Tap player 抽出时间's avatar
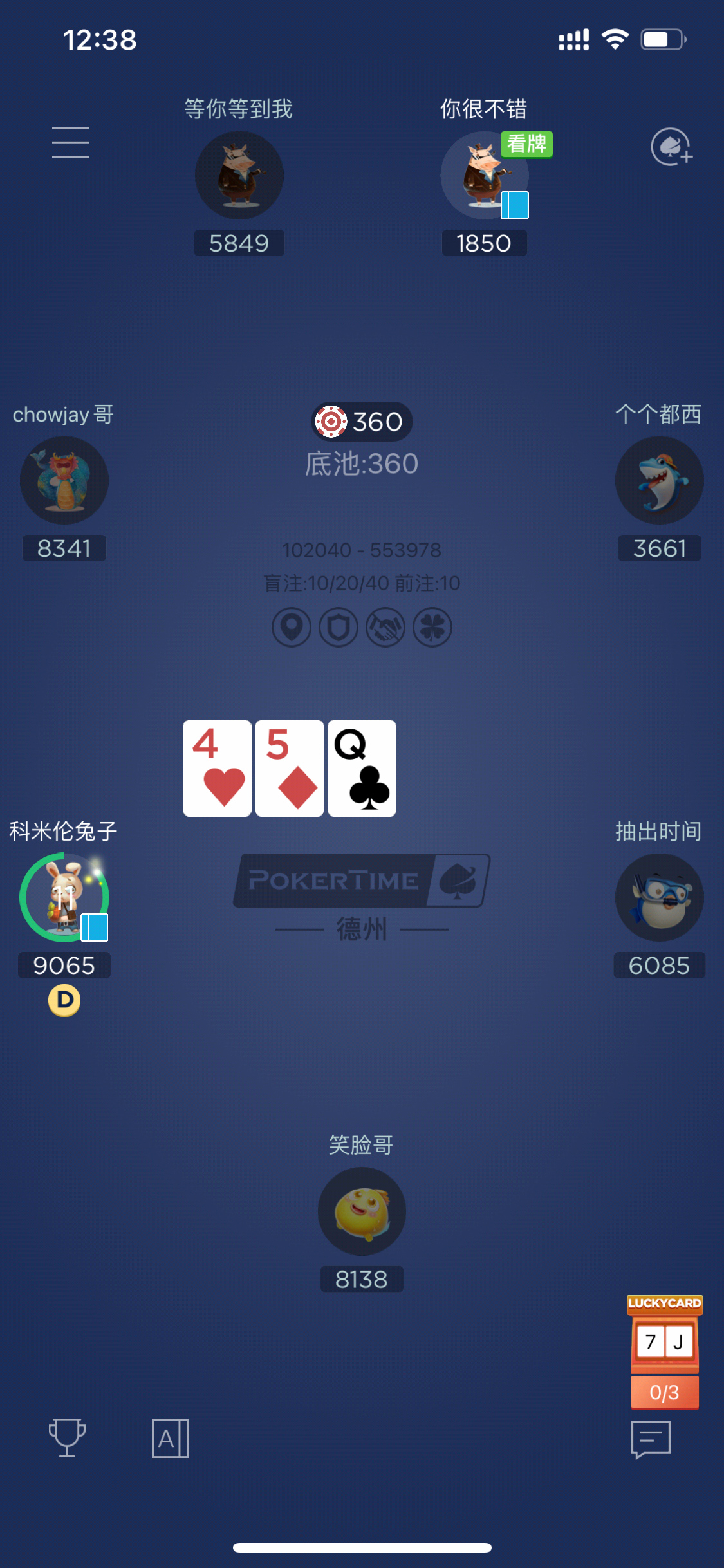Image resolution: width=724 pixels, height=1568 pixels. click(x=659, y=897)
